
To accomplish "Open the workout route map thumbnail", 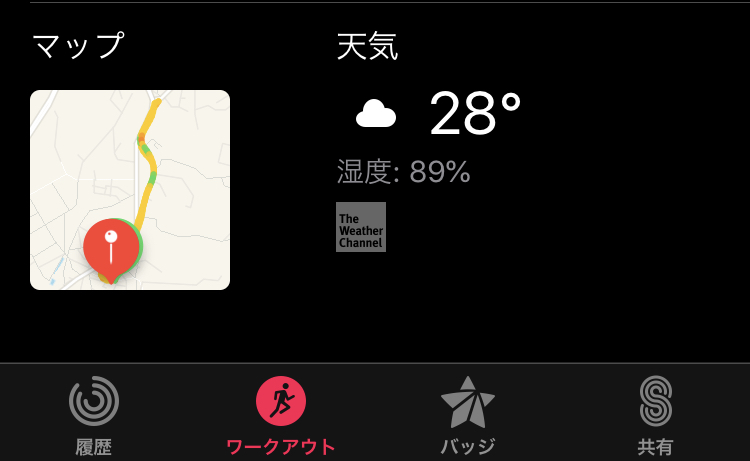I will [x=130, y=190].
